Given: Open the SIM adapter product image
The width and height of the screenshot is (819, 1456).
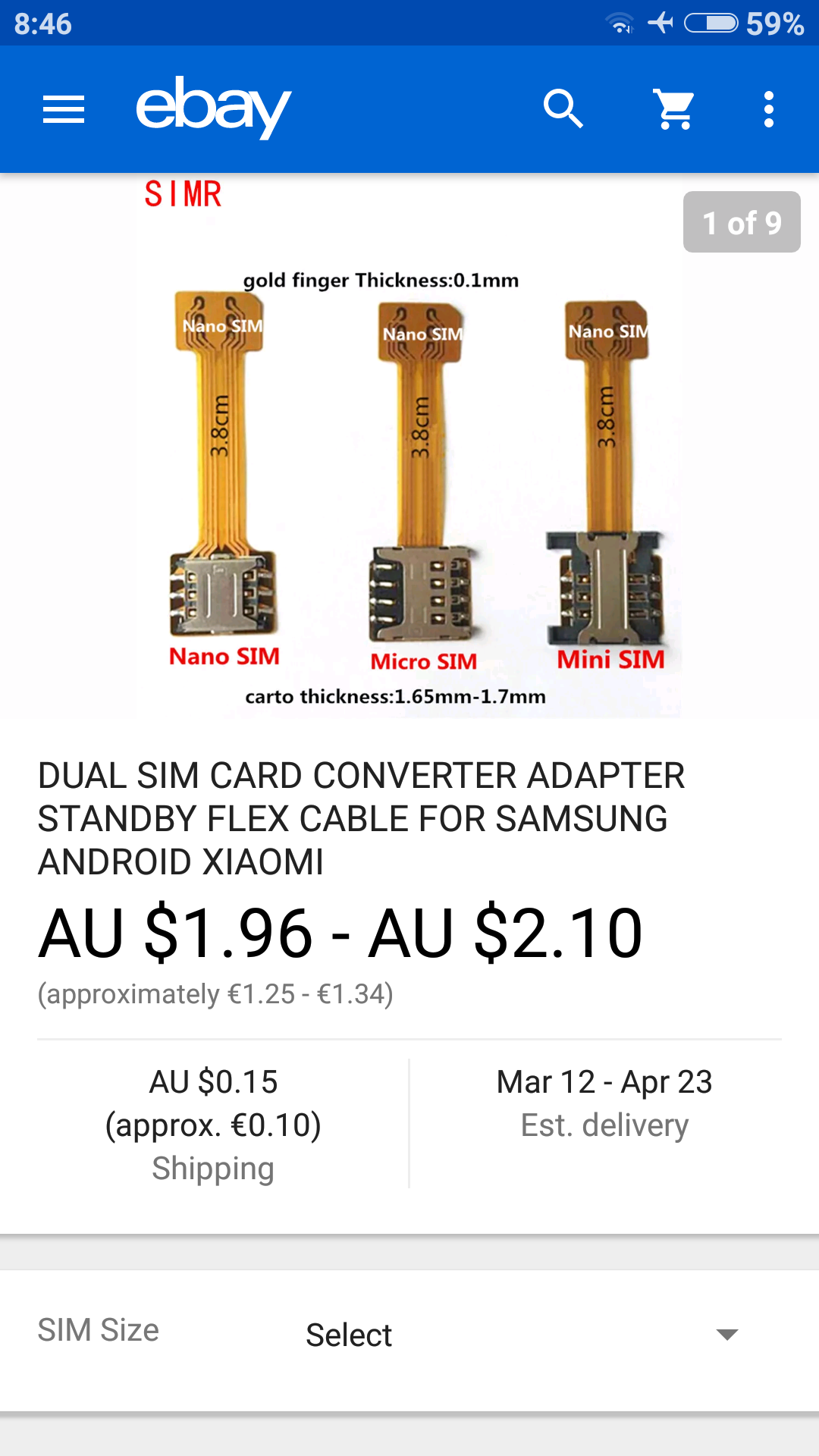Looking at the screenshot, I should click(x=409, y=446).
